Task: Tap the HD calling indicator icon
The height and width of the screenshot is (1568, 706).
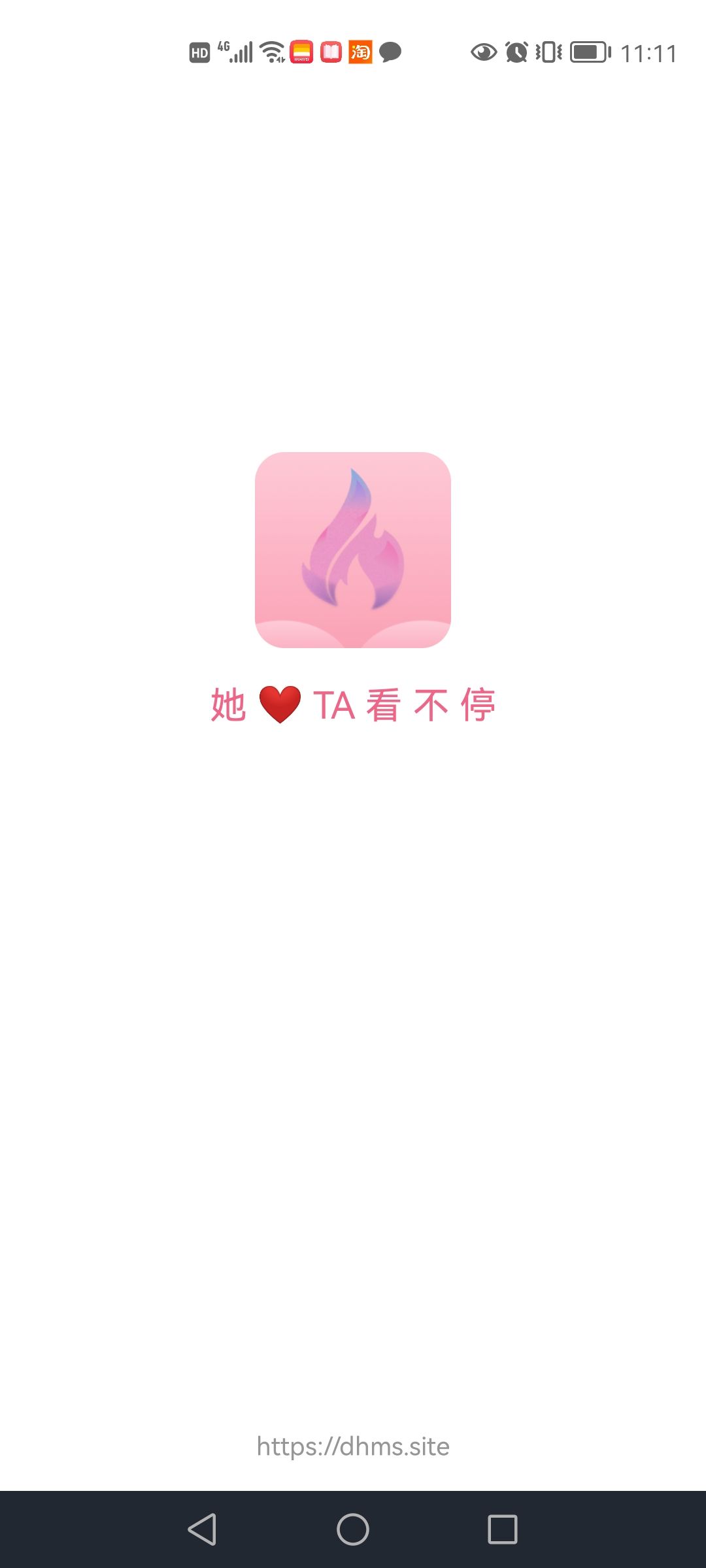Action: point(201,53)
